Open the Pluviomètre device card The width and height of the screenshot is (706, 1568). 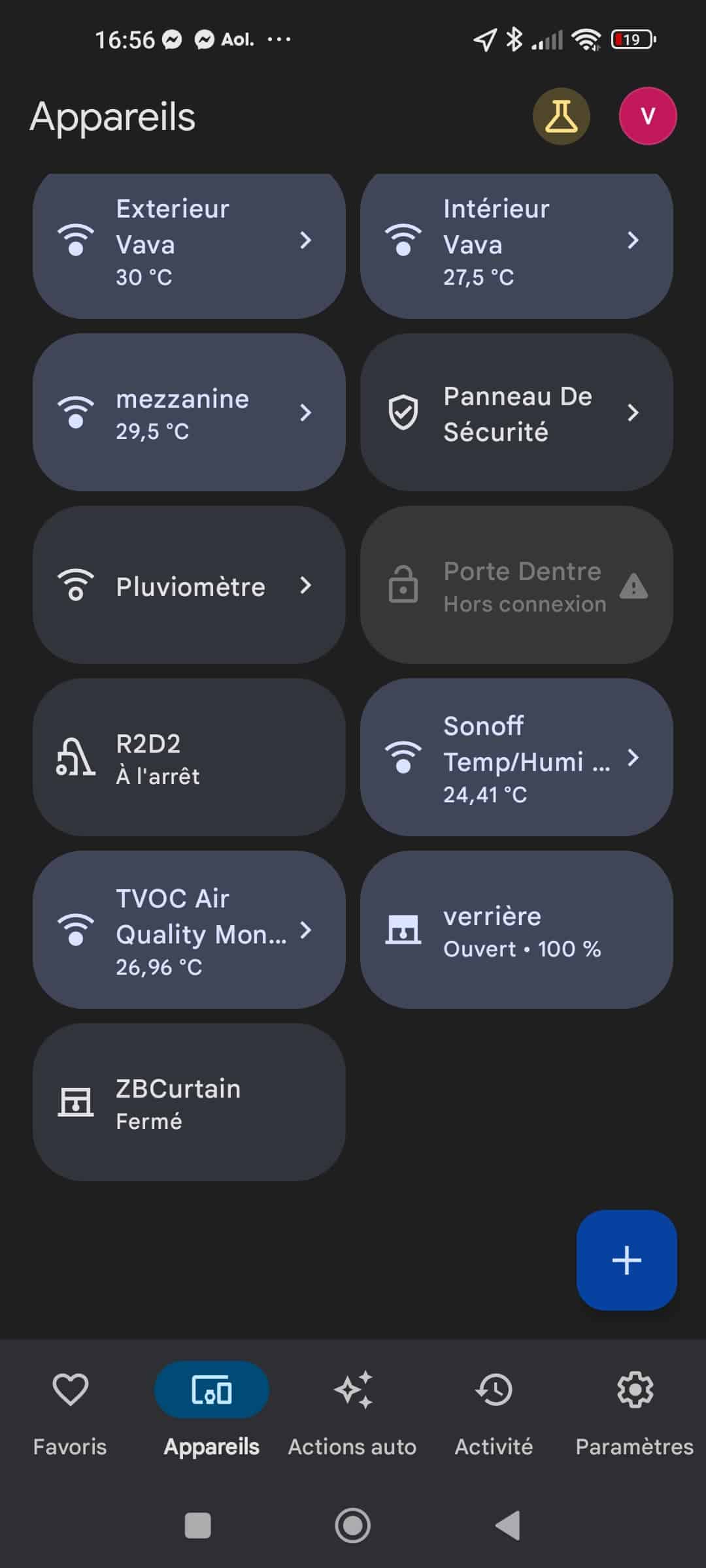[x=189, y=585]
